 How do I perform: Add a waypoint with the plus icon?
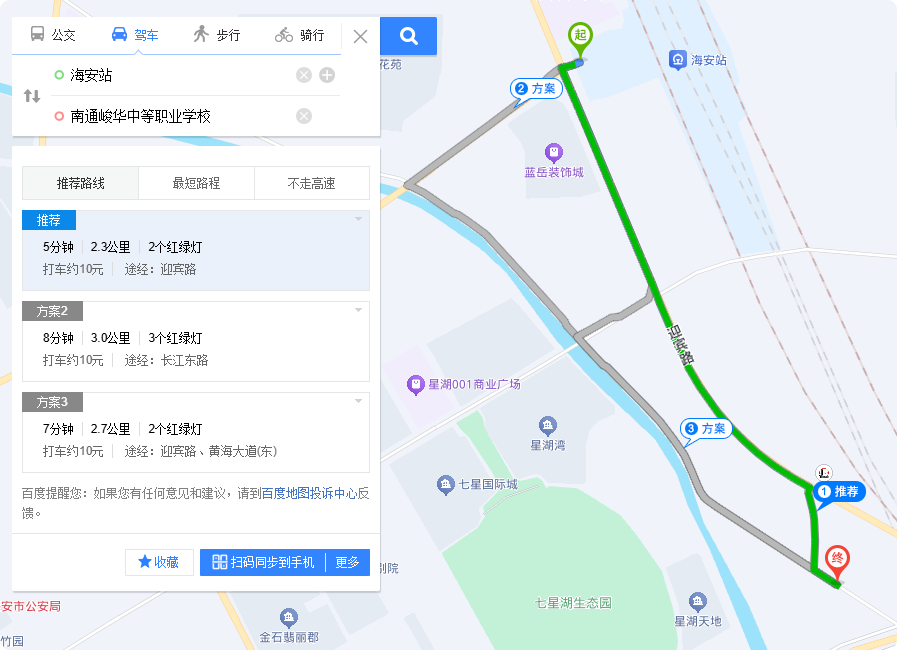click(327, 75)
